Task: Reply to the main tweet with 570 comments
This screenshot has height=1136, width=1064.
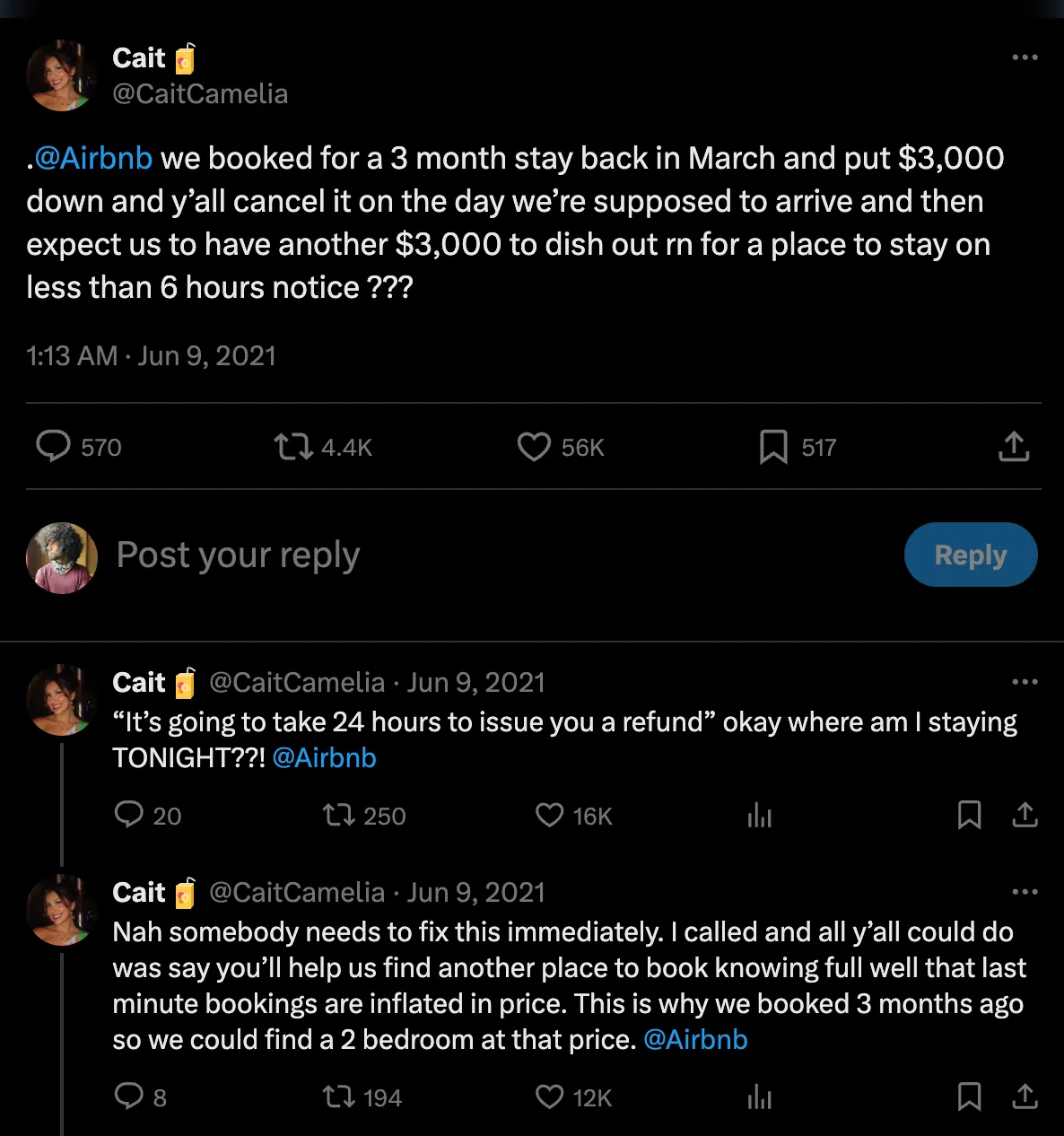Action: (54, 446)
